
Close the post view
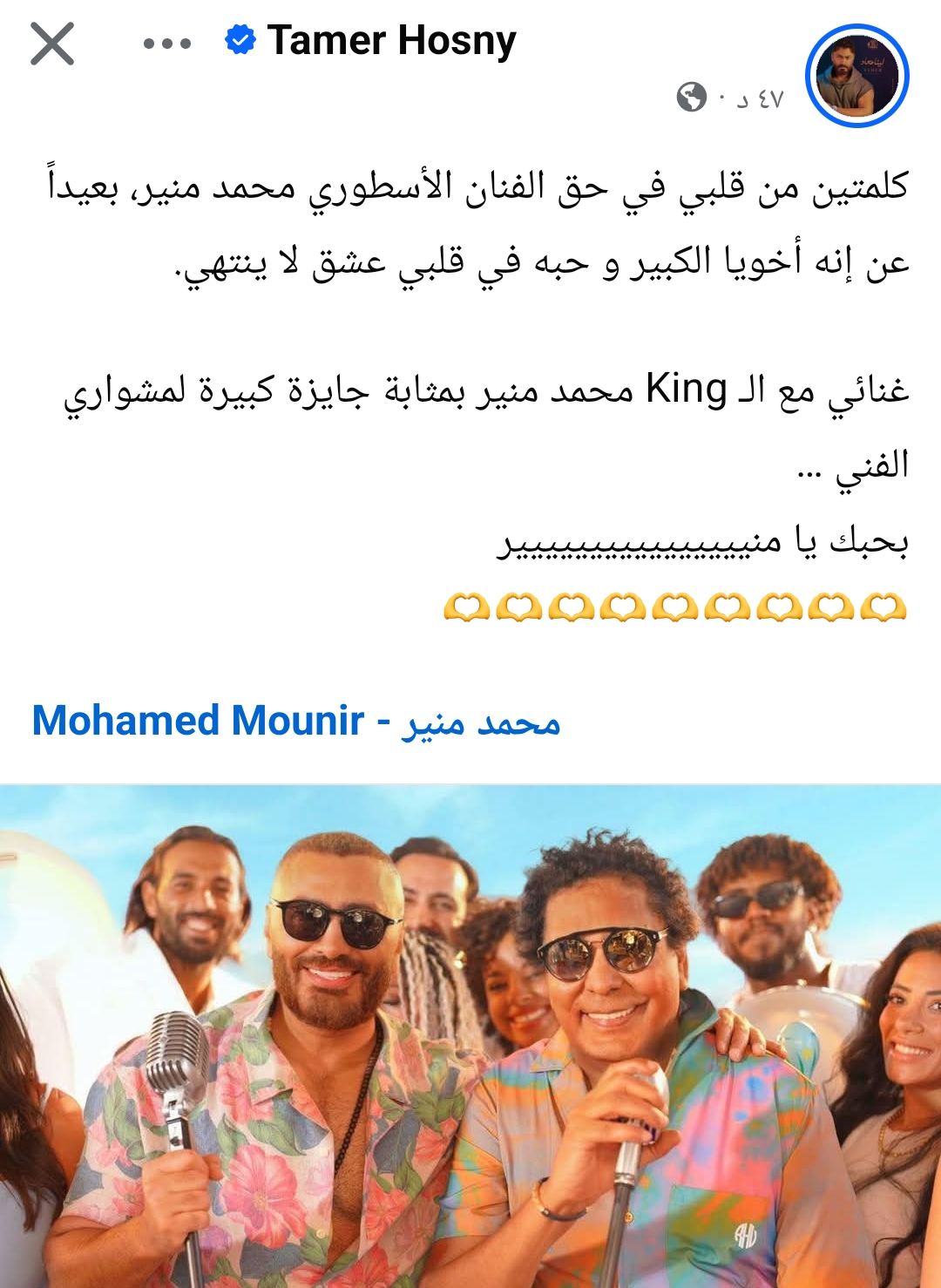(x=52, y=44)
